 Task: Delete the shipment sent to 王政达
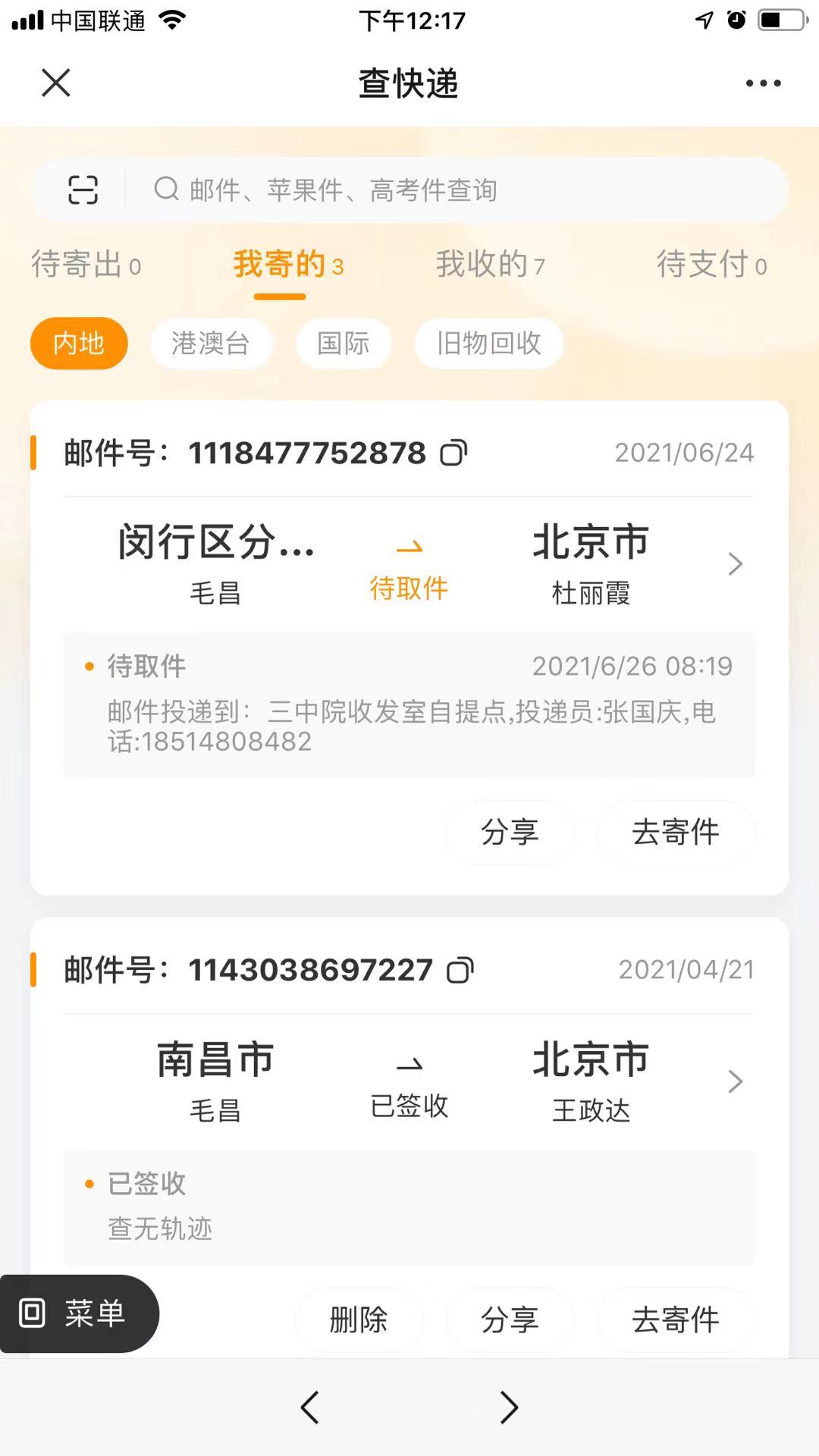(359, 1319)
